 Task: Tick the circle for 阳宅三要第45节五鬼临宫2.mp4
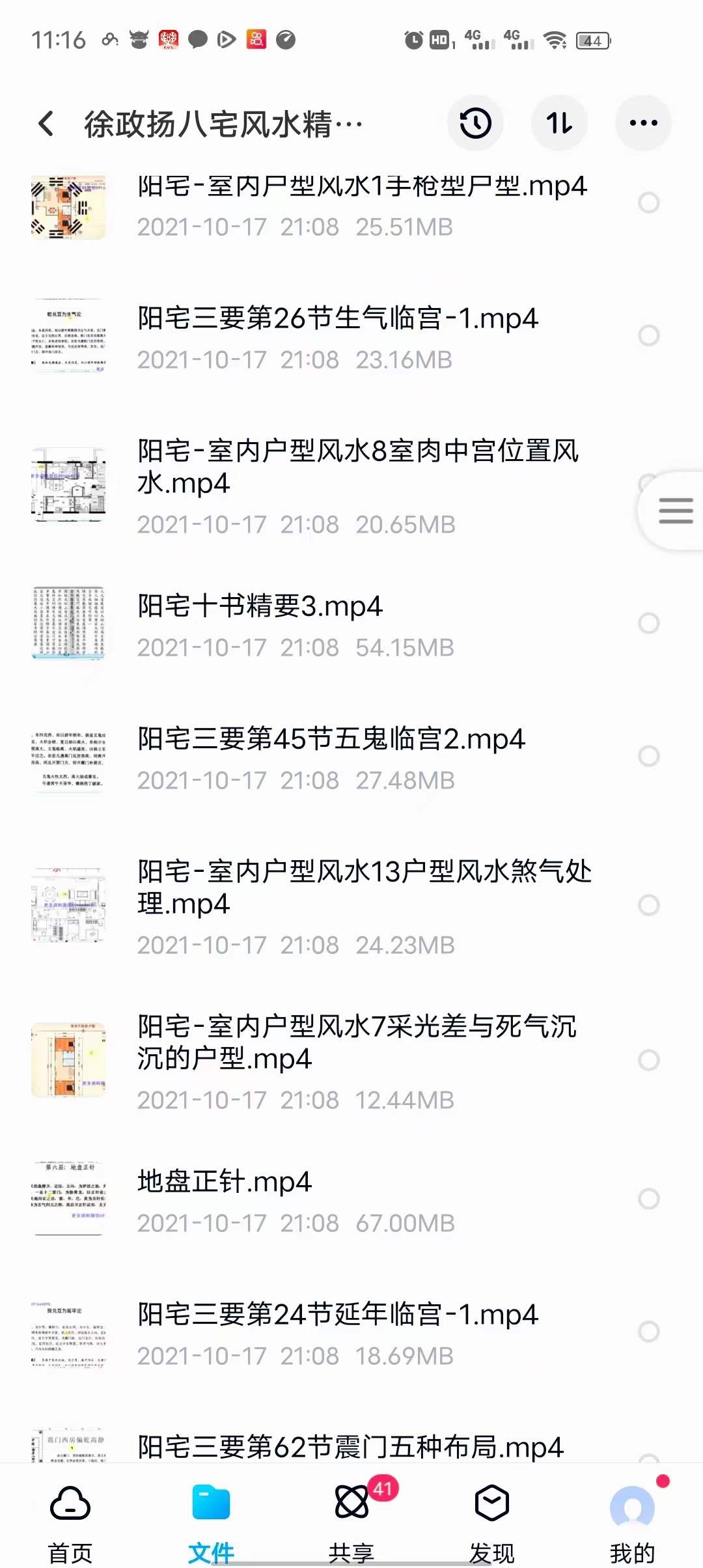(648, 757)
